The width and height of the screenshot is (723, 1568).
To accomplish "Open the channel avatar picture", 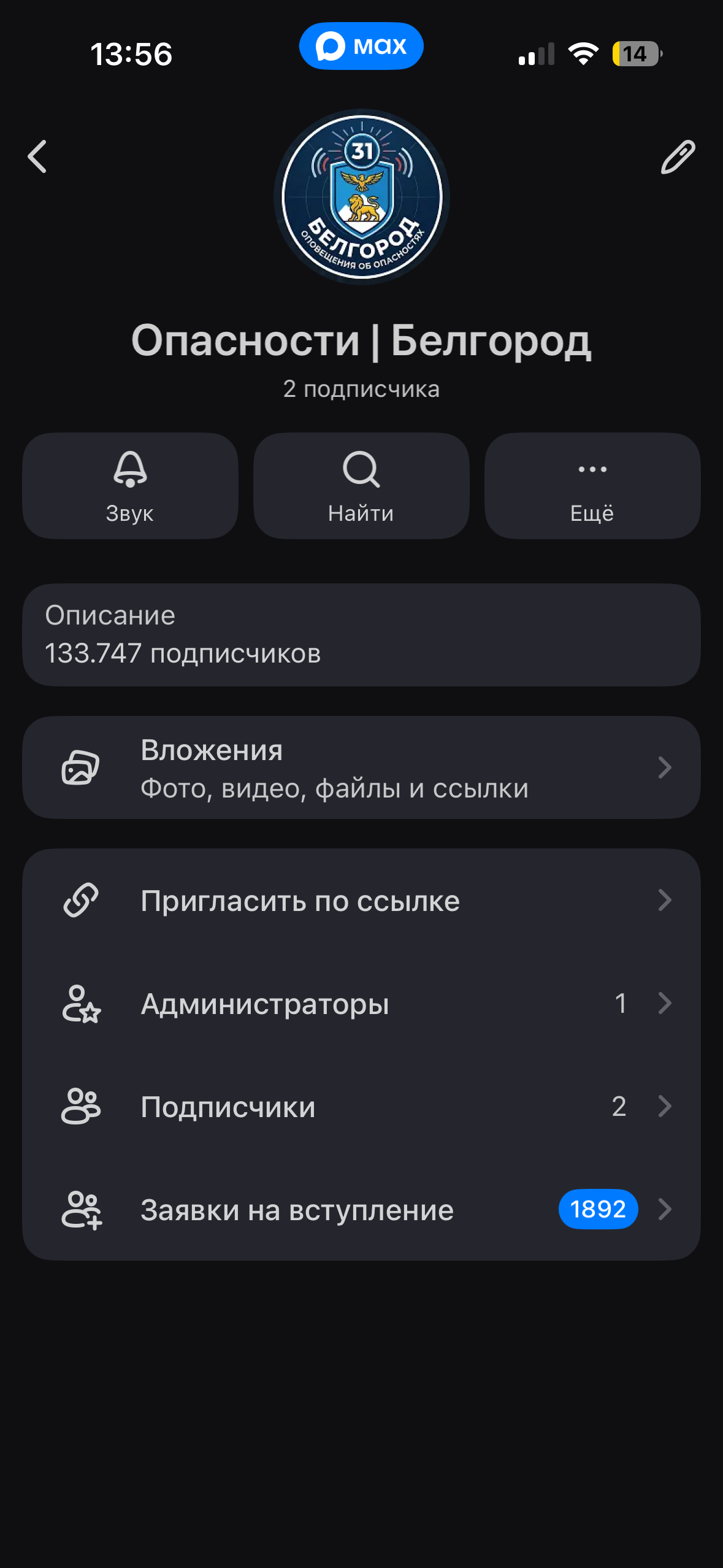I will [x=362, y=197].
